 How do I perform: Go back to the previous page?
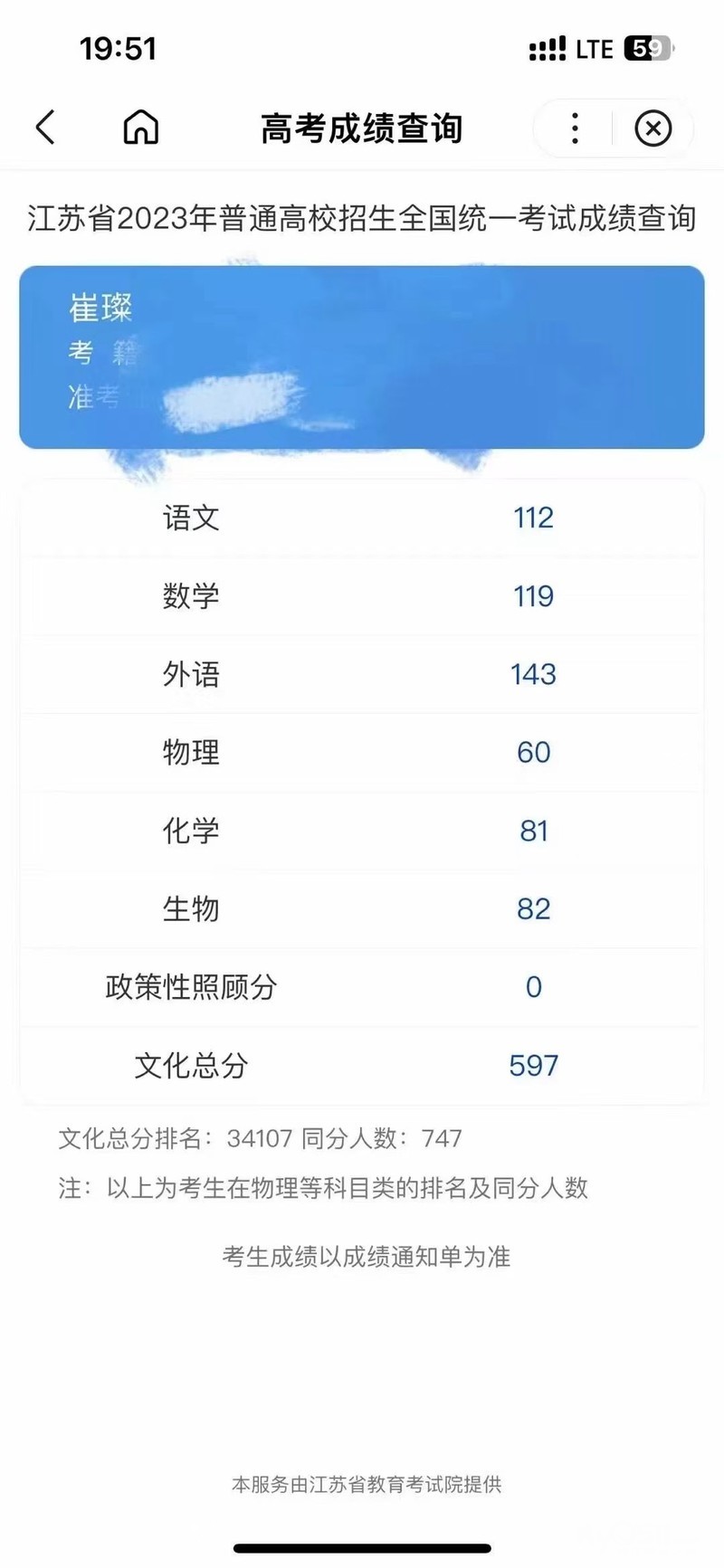[x=45, y=128]
